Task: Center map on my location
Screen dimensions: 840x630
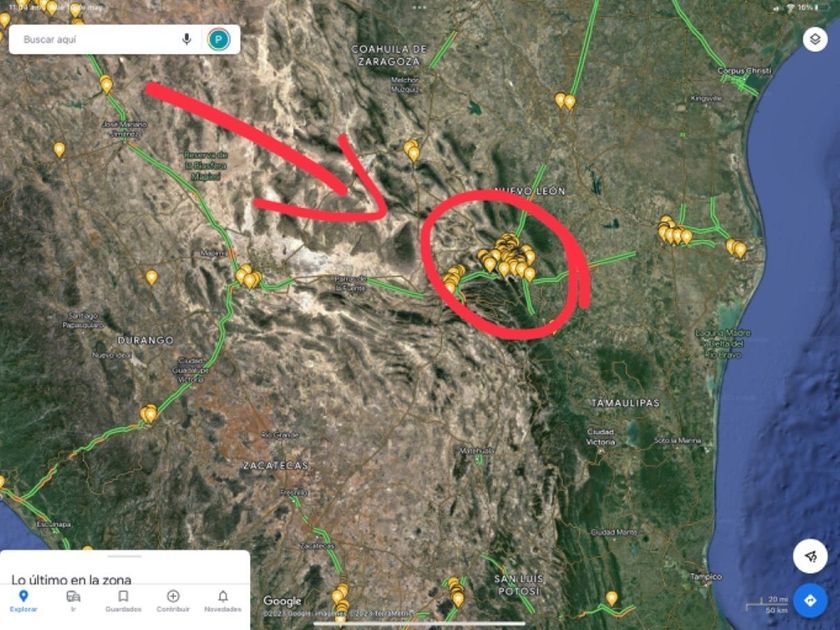Action: point(810,557)
